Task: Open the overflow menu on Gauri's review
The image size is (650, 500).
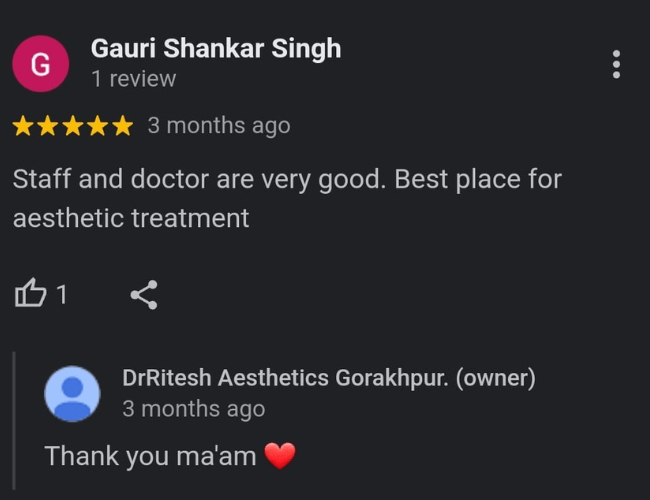Action: pyautogui.click(x=616, y=64)
